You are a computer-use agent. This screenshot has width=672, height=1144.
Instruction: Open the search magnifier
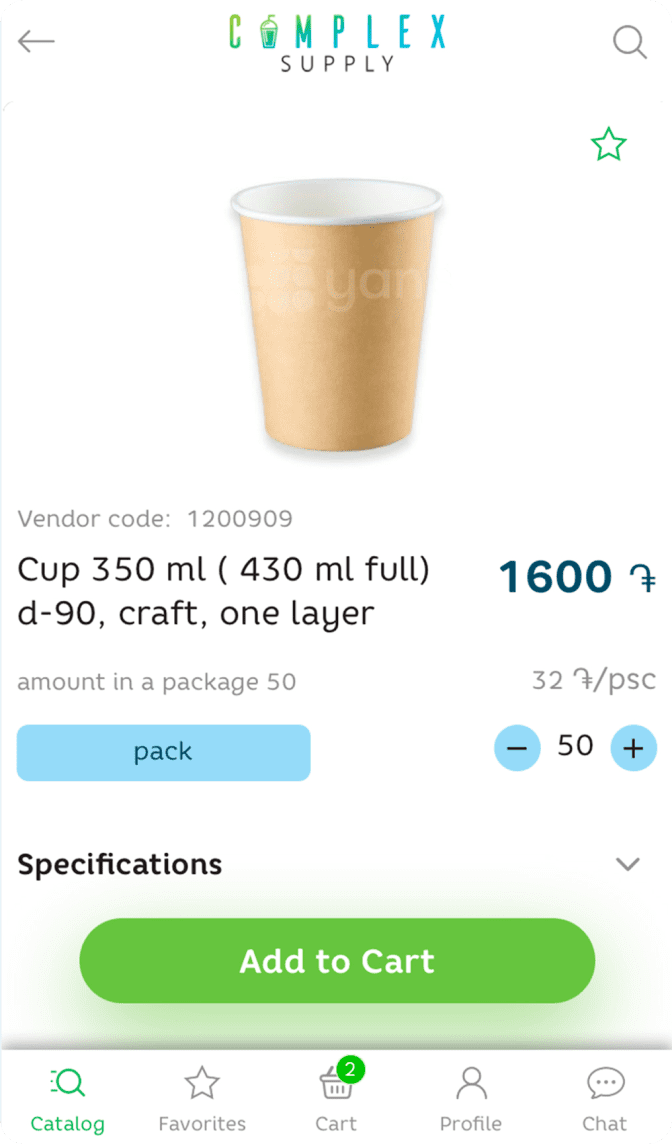(x=629, y=41)
